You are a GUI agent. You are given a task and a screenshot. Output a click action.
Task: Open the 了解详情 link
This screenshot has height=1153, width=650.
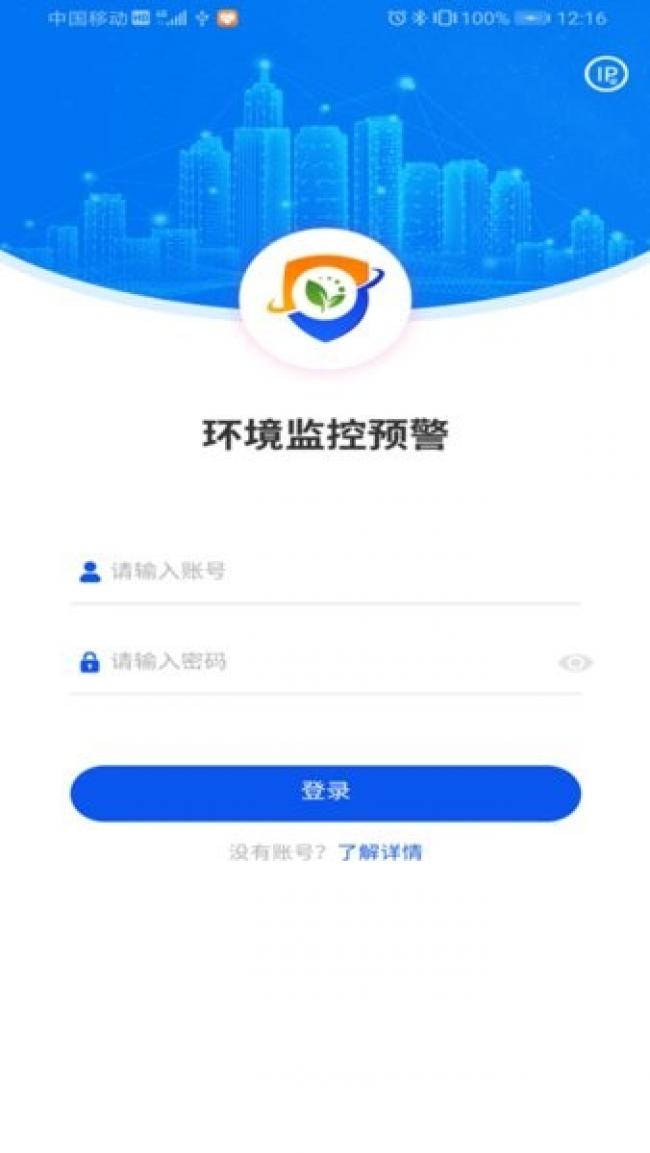pos(380,853)
